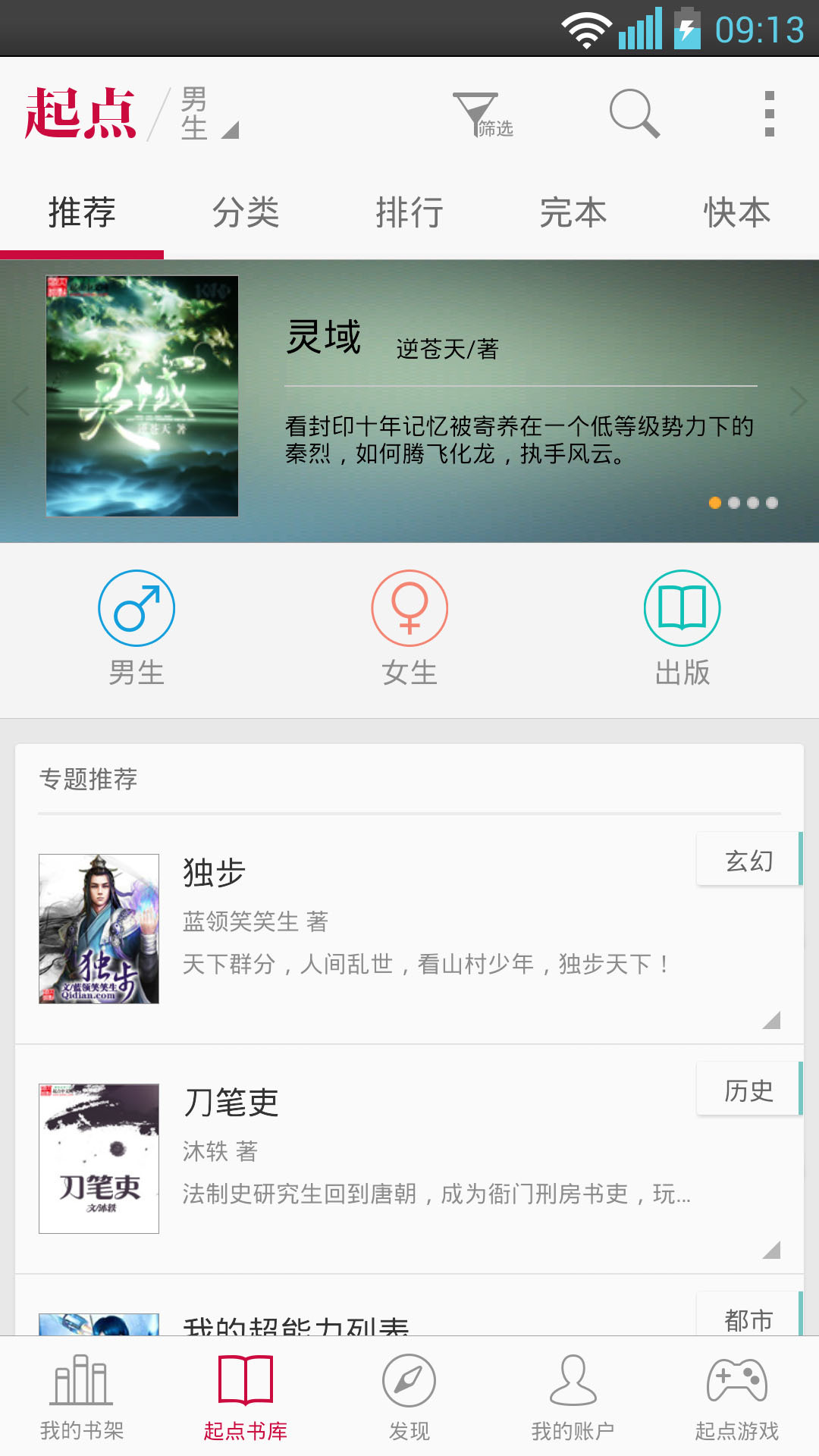Select the 男生 male category icon
819x1456 pixels.
(136, 607)
